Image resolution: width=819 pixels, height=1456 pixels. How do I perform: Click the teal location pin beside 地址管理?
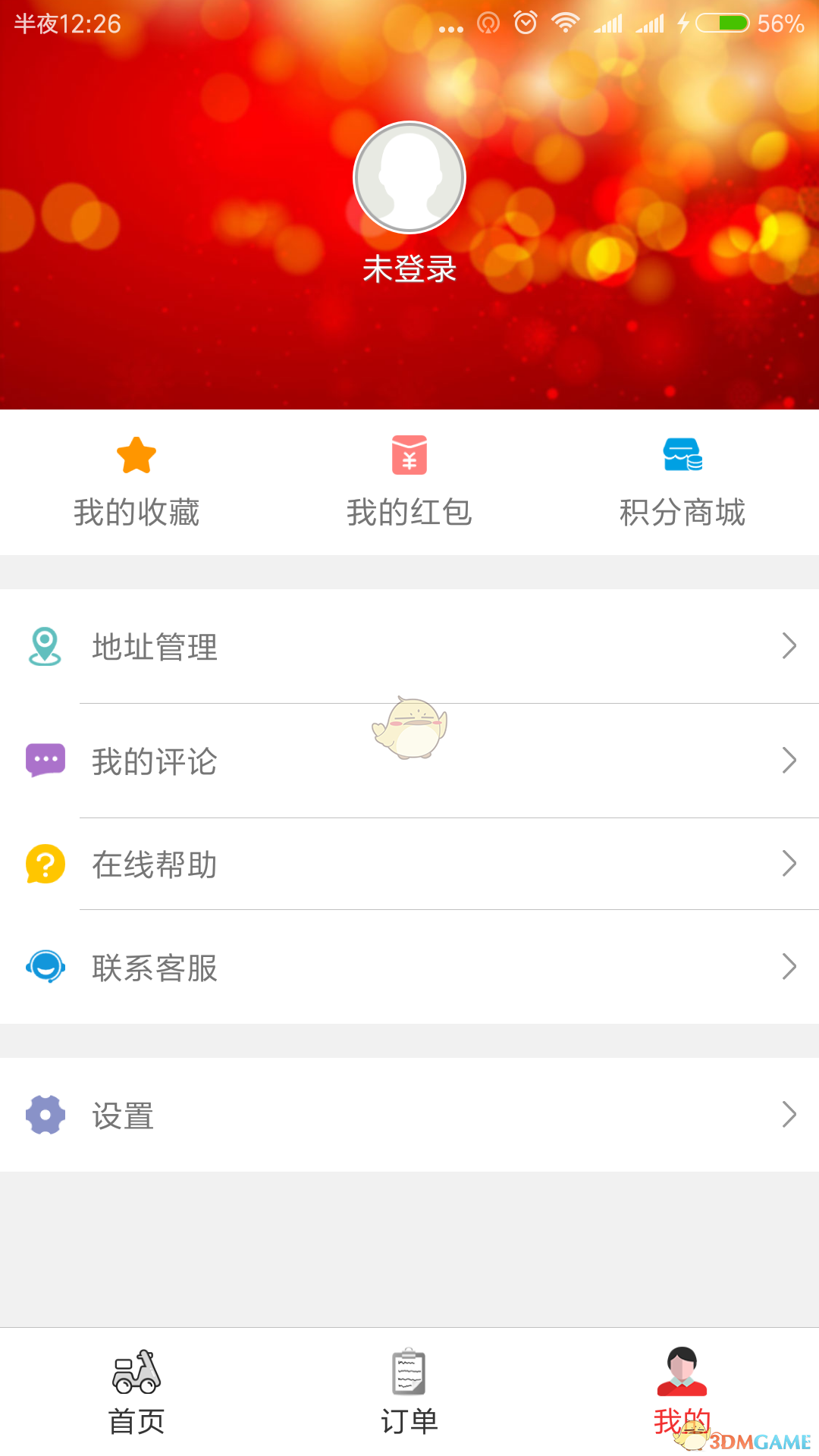45,648
